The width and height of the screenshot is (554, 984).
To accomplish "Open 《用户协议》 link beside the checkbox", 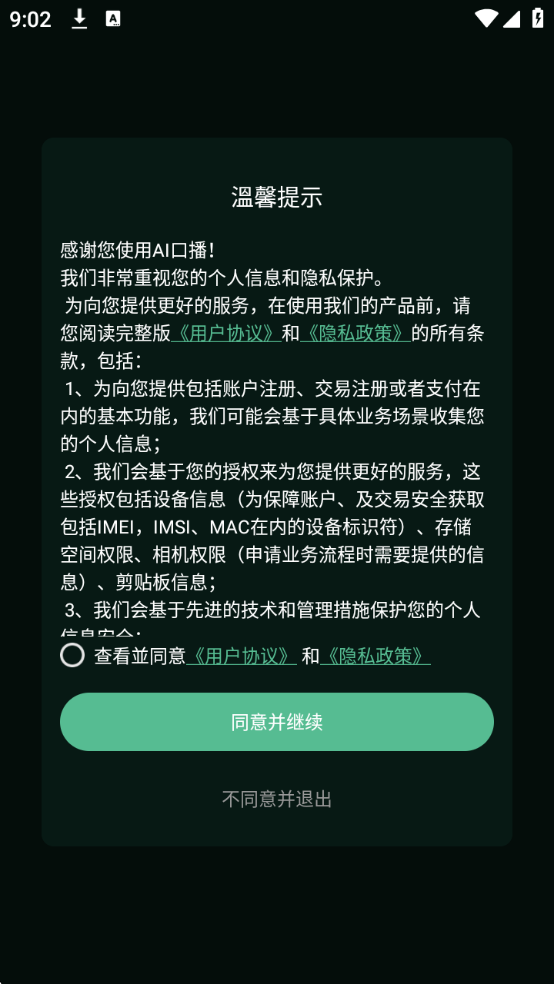I will point(242,656).
